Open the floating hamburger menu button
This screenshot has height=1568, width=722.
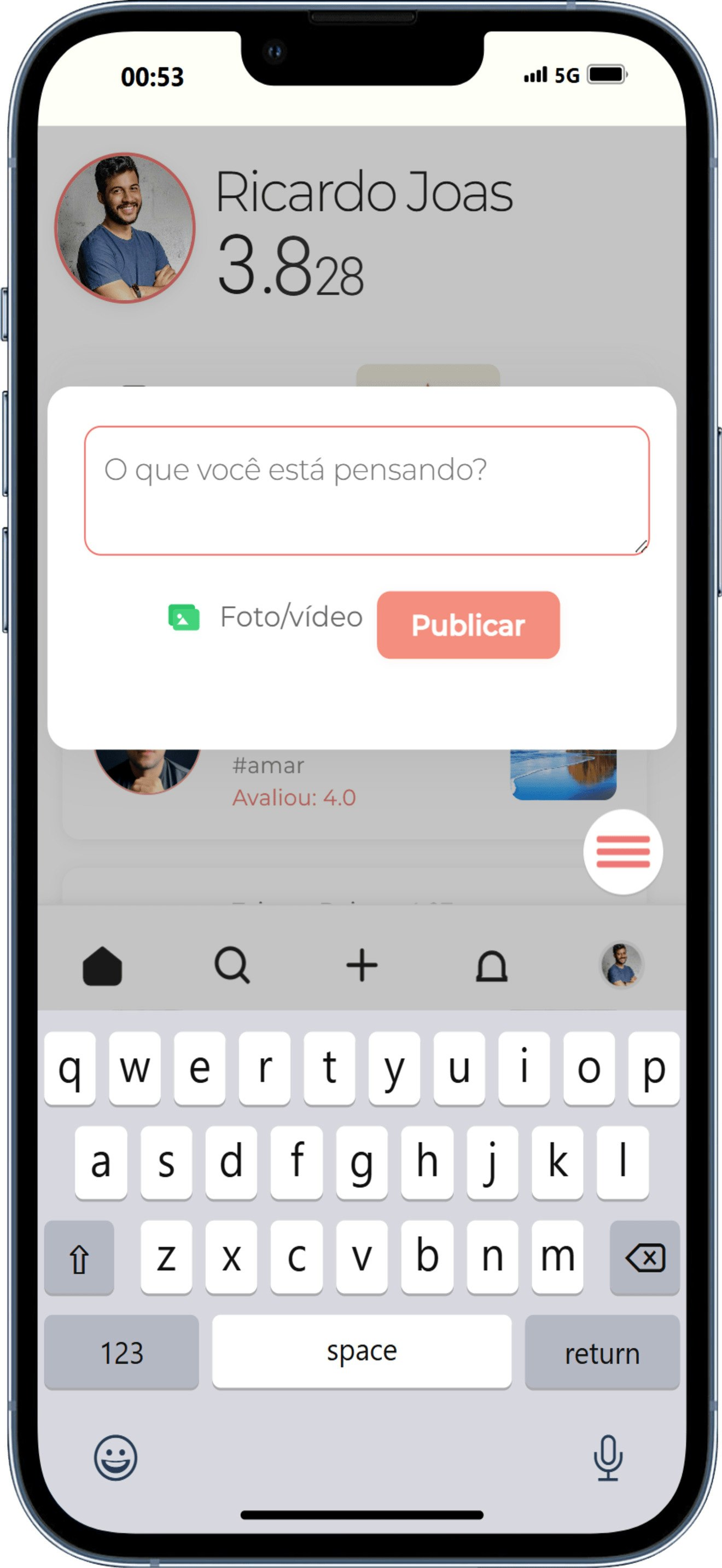coord(622,851)
